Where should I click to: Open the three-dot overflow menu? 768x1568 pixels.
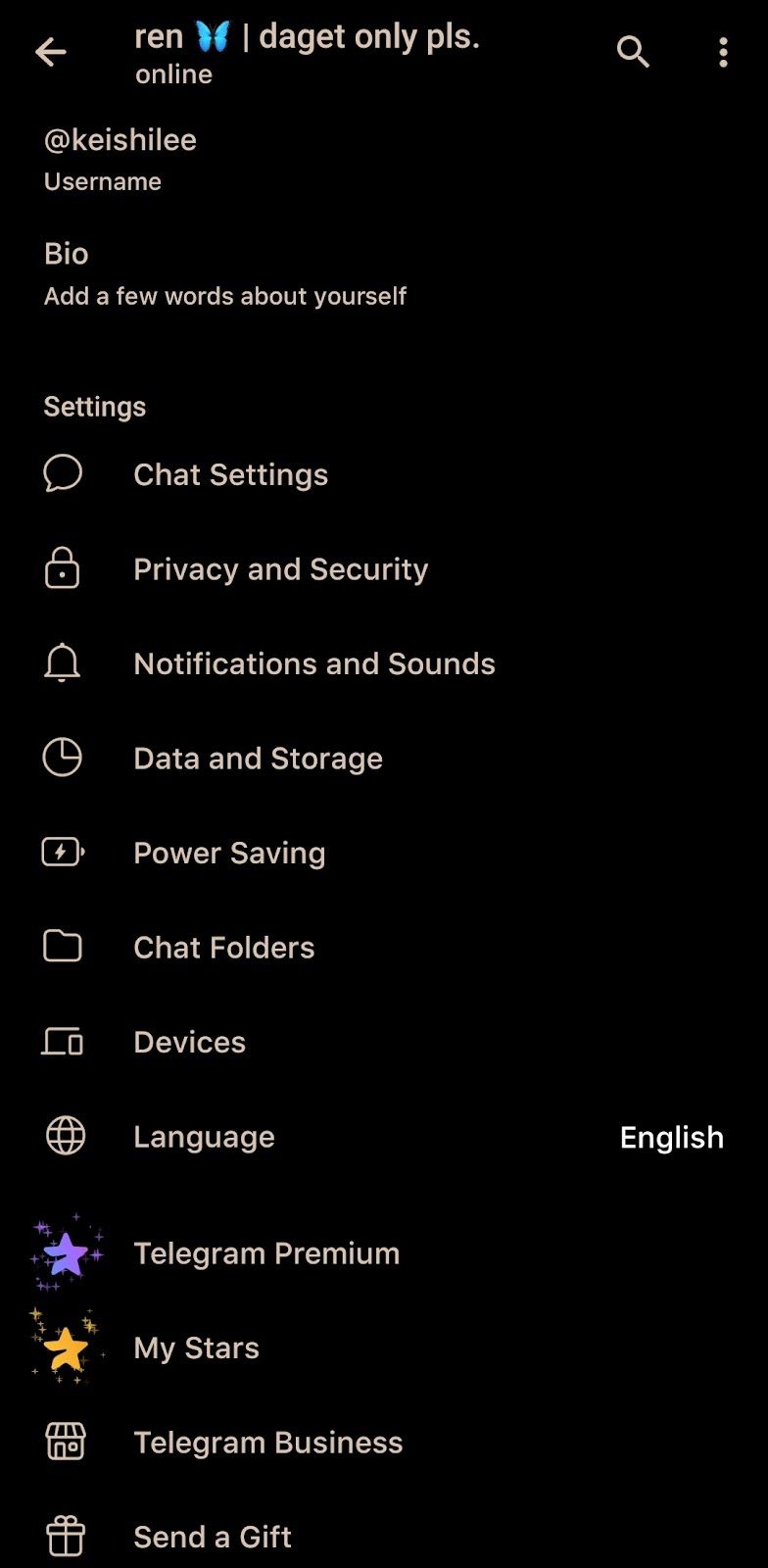coord(723,52)
